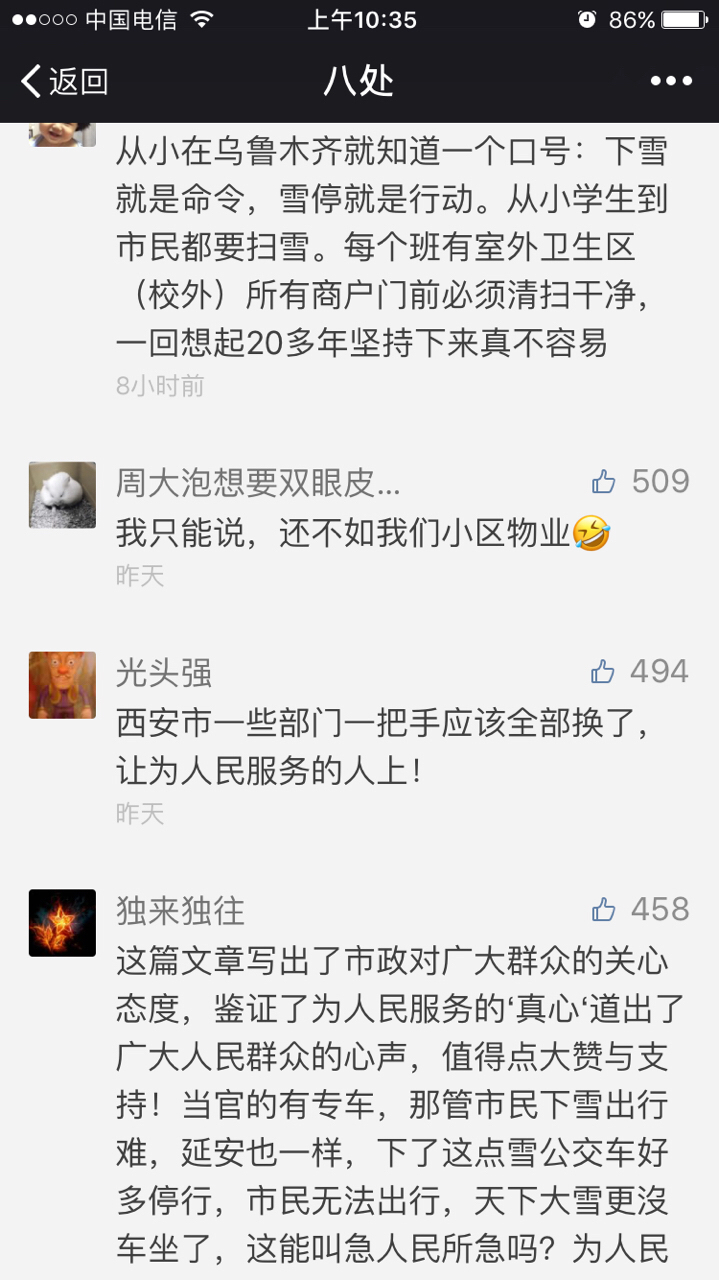Like 独来独往's comment

[603, 909]
